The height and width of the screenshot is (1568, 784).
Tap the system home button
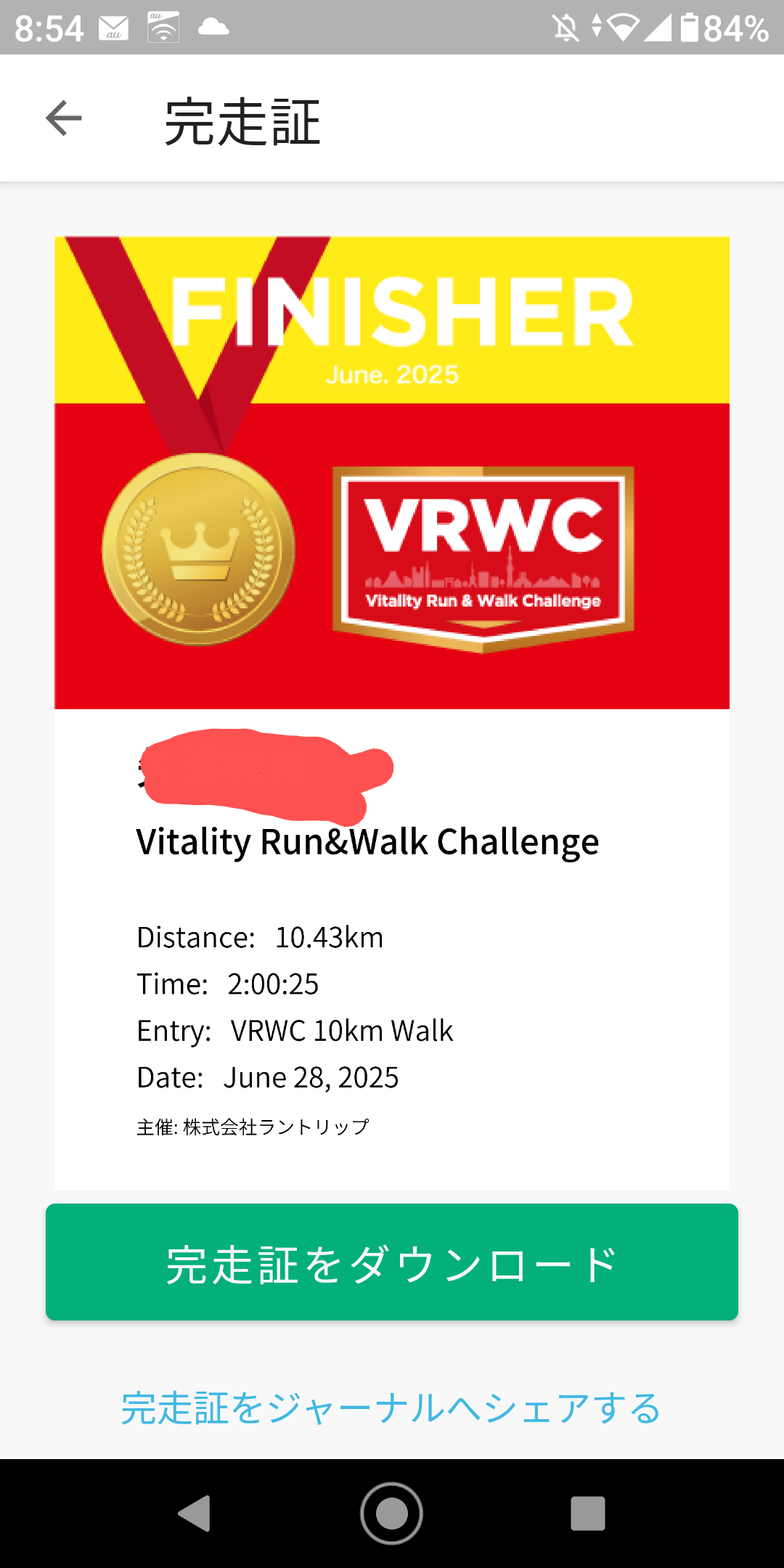coord(392,1514)
